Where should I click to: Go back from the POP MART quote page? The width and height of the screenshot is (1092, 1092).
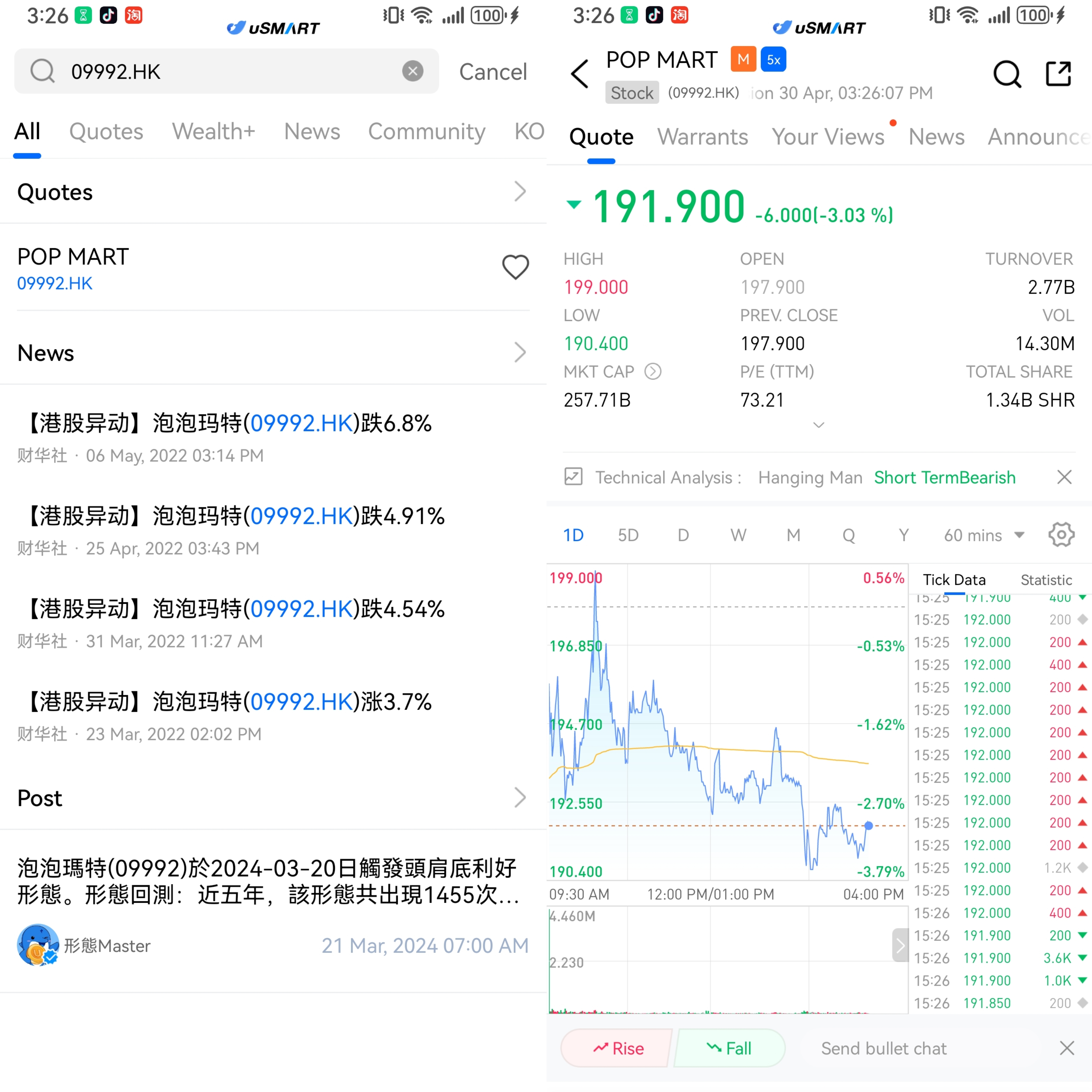pos(580,74)
